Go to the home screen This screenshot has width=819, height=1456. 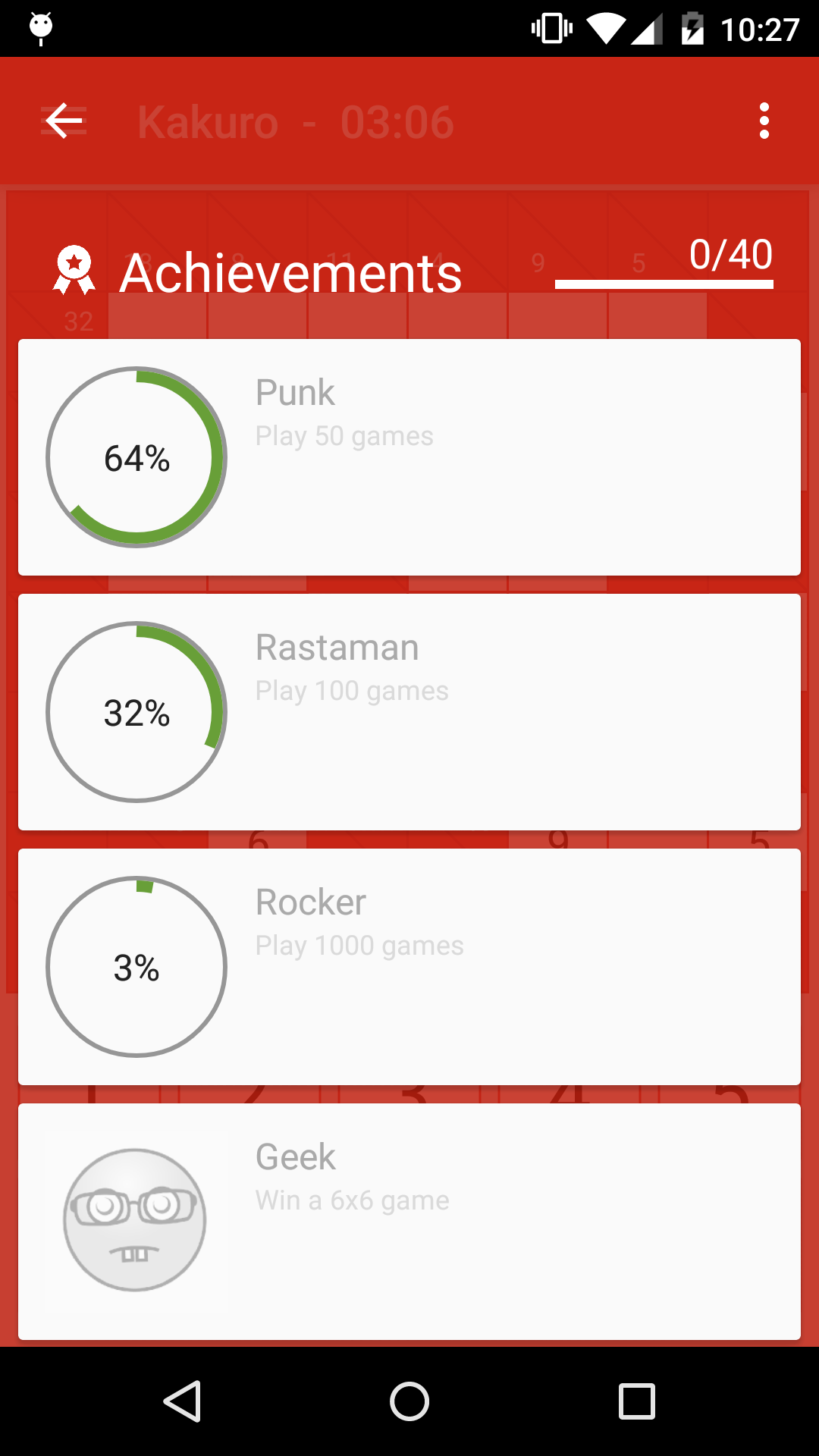409,1401
